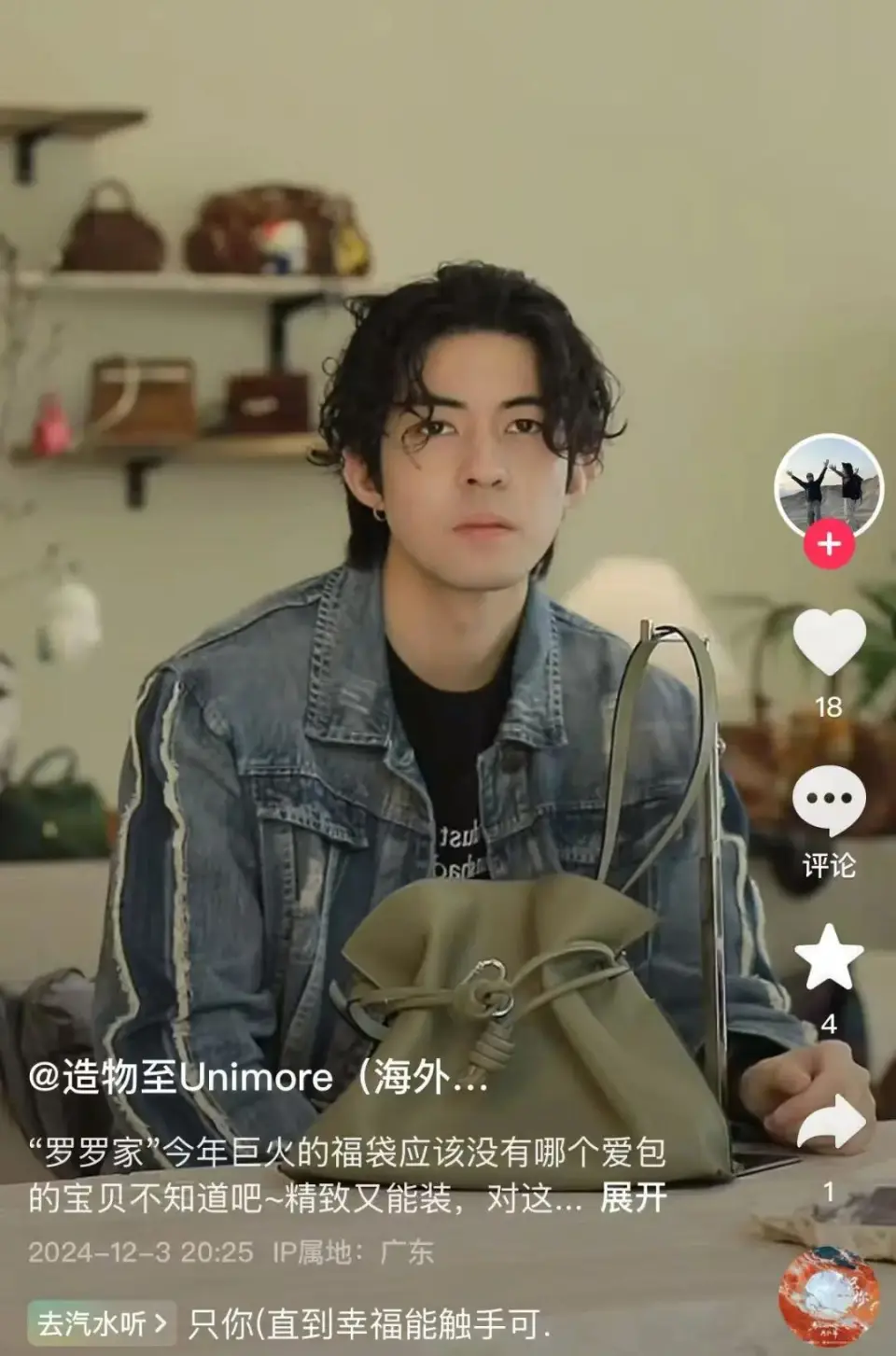Open the @造物至Unimore account
This screenshot has width=896, height=1356.
(258, 1078)
